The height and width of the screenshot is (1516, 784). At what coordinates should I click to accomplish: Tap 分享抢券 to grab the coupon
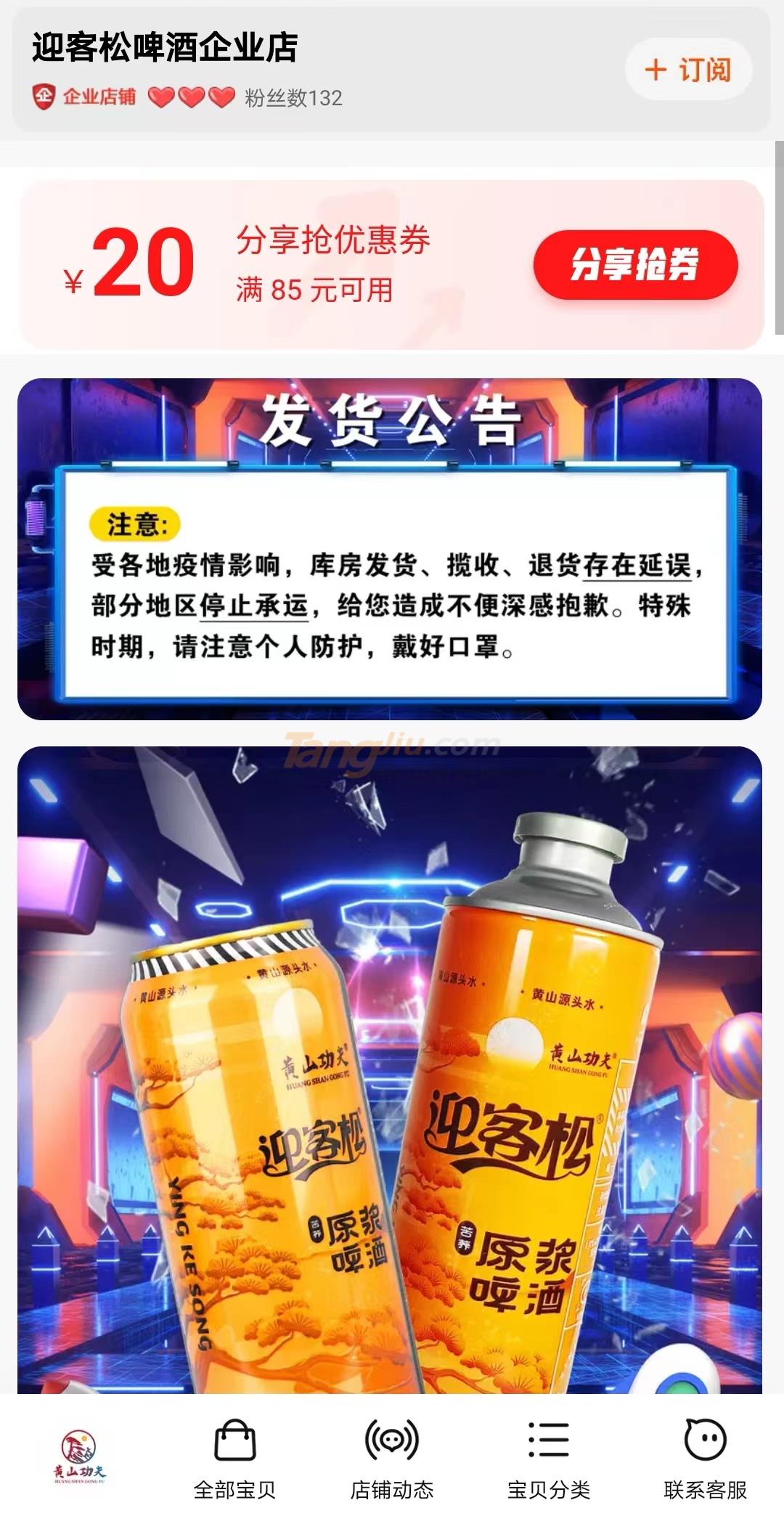[635, 265]
